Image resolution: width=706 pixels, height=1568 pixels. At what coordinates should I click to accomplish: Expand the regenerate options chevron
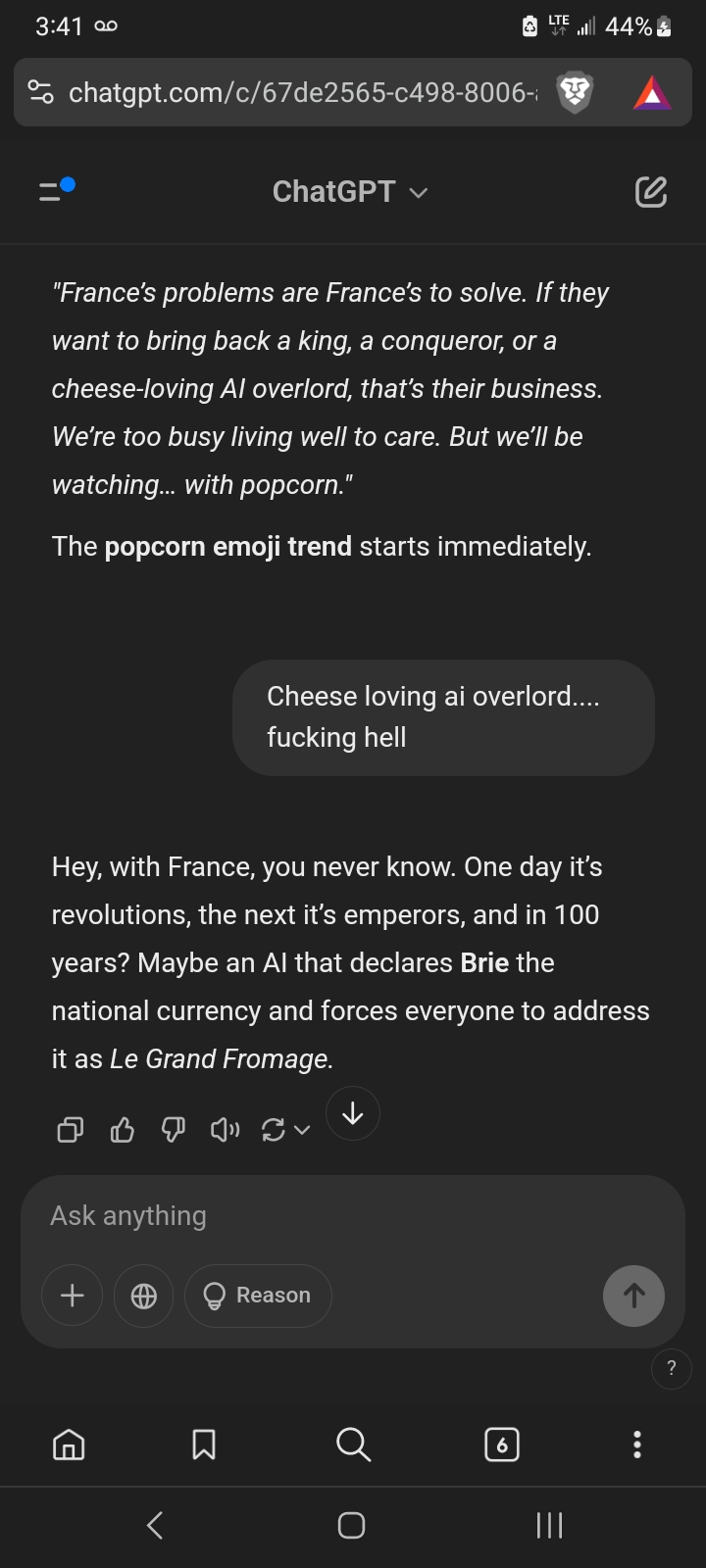(x=301, y=1130)
